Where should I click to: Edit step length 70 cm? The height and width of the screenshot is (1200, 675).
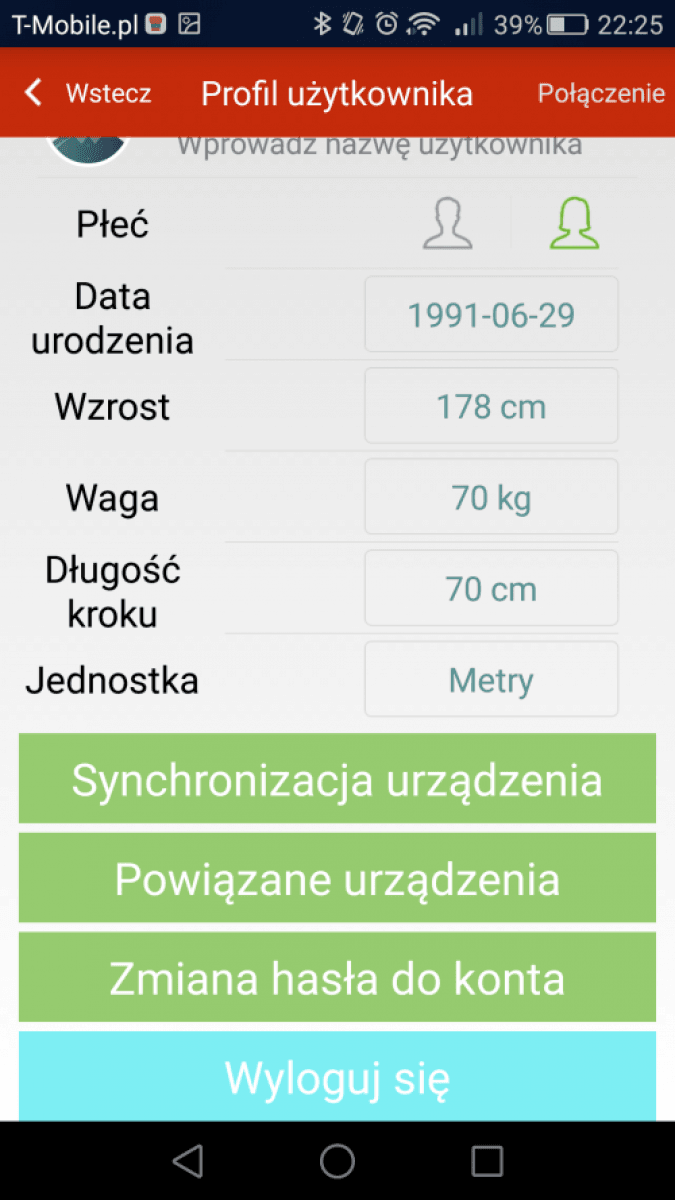tap(491, 588)
